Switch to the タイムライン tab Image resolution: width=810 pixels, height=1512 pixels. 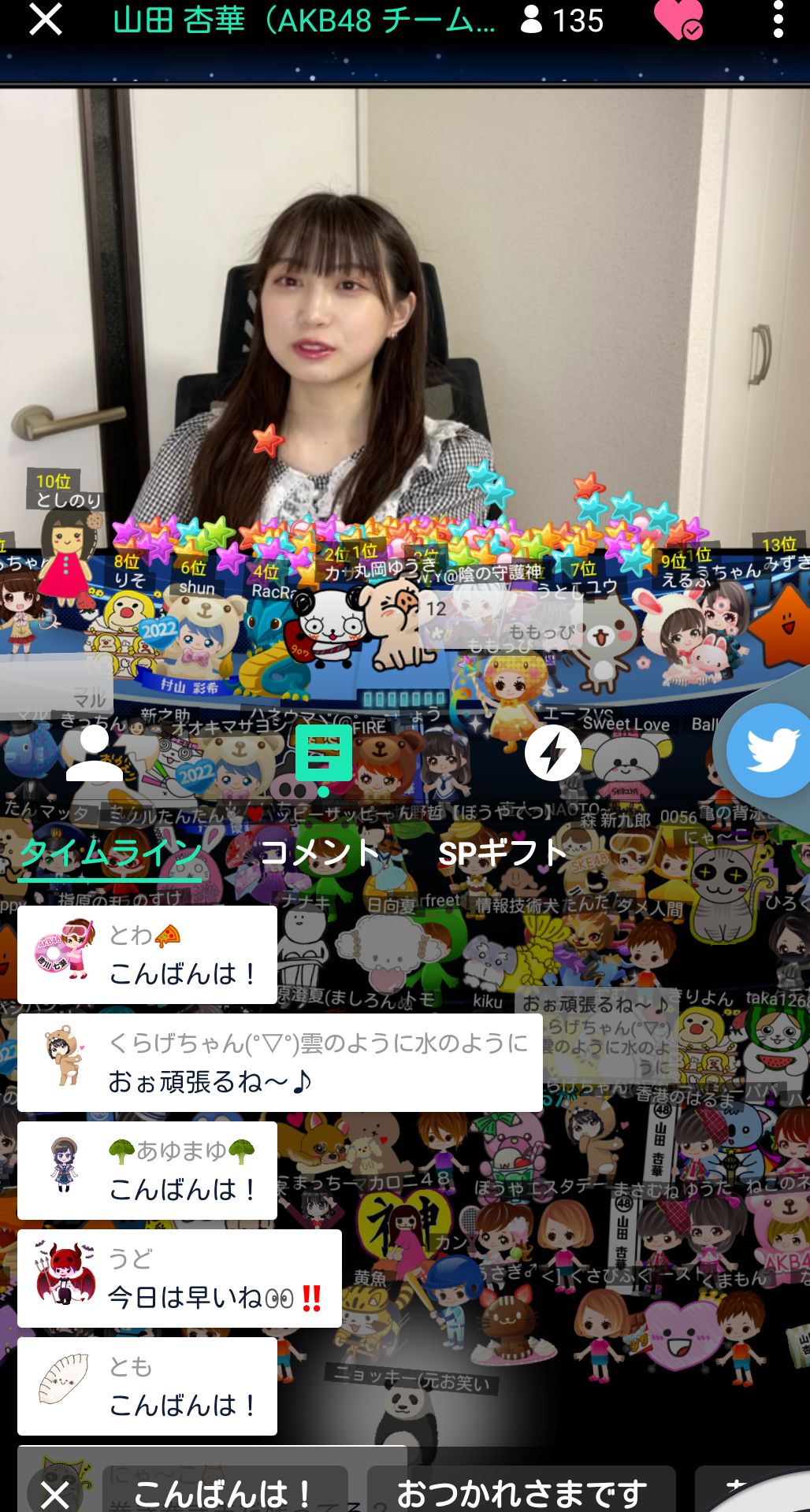pos(110,853)
